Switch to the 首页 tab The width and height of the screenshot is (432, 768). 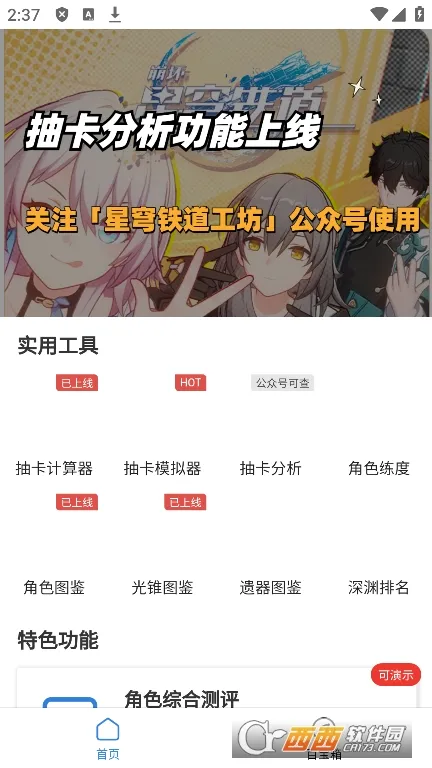108,738
